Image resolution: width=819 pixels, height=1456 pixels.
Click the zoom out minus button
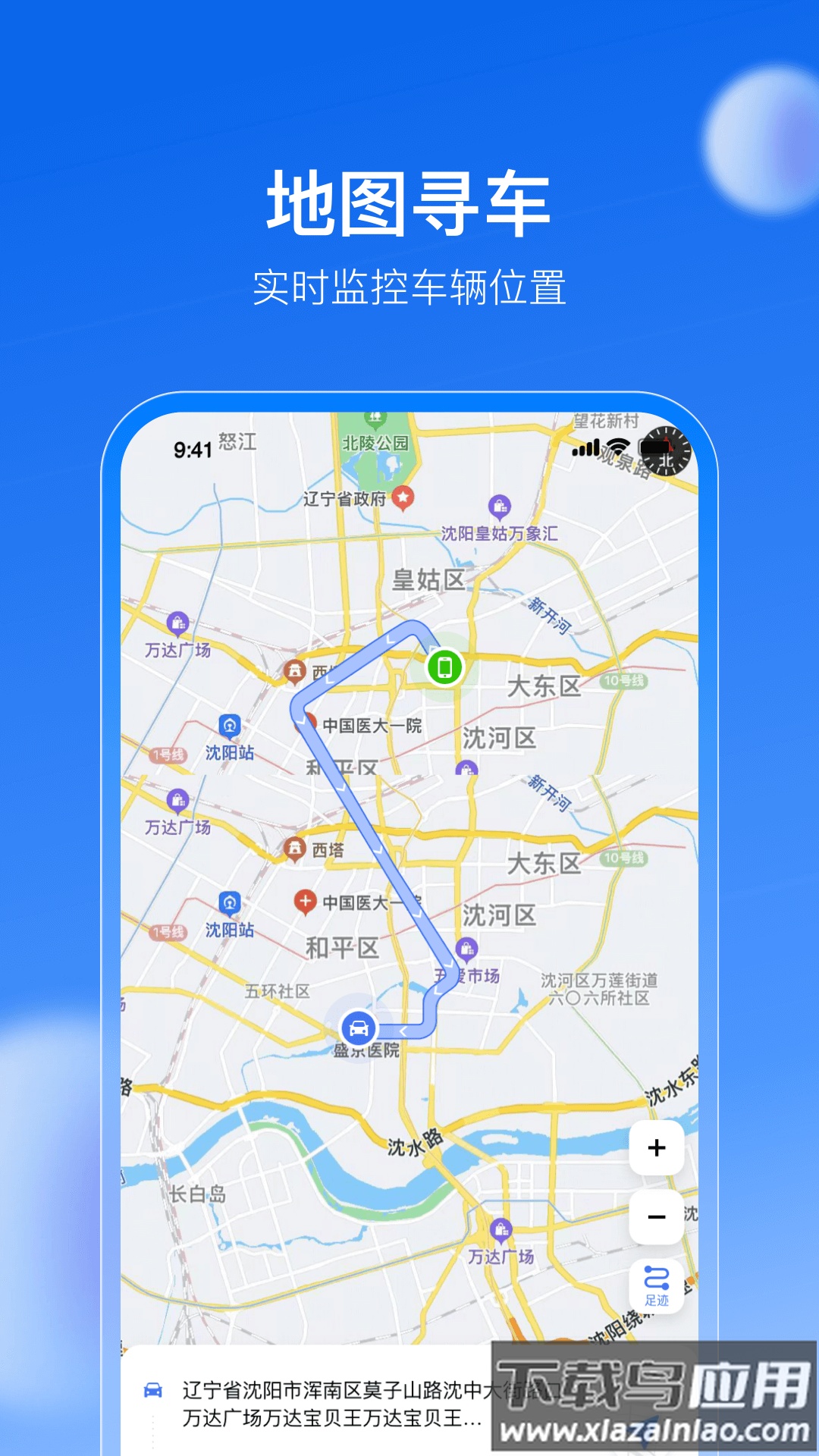coord(655,1217)
